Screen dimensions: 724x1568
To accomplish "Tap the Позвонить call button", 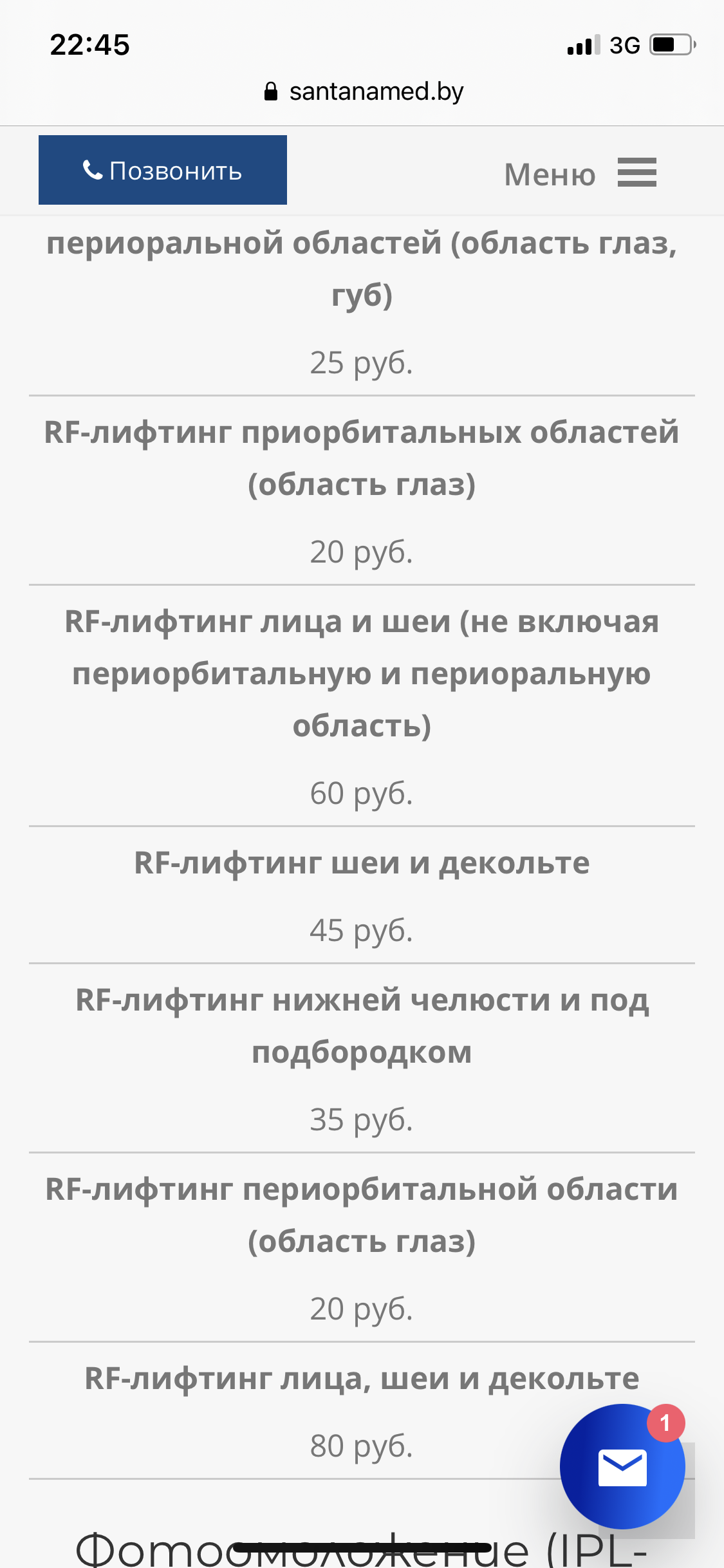I will pos(162,171).
